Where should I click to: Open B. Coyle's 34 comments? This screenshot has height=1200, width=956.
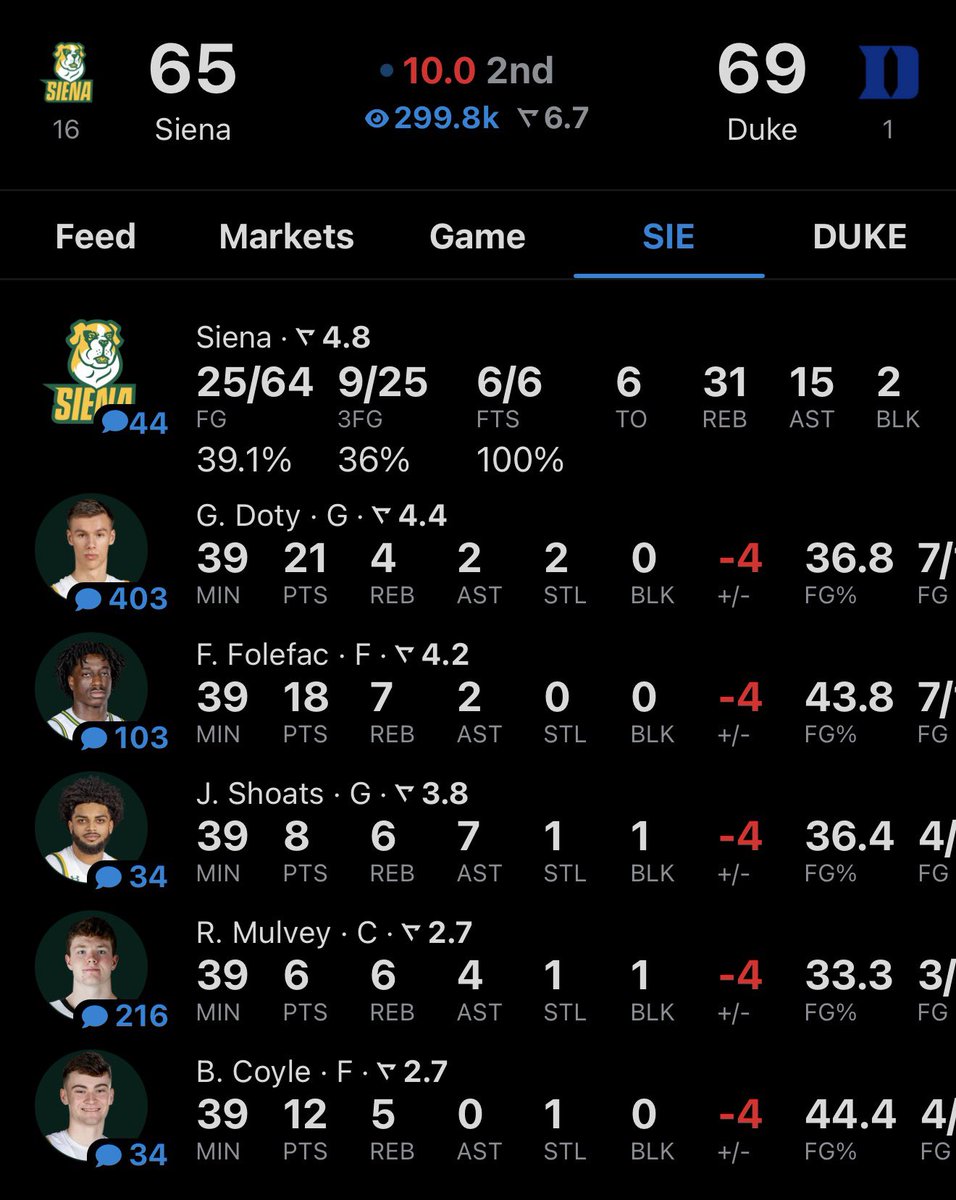tap(133, 1155)
